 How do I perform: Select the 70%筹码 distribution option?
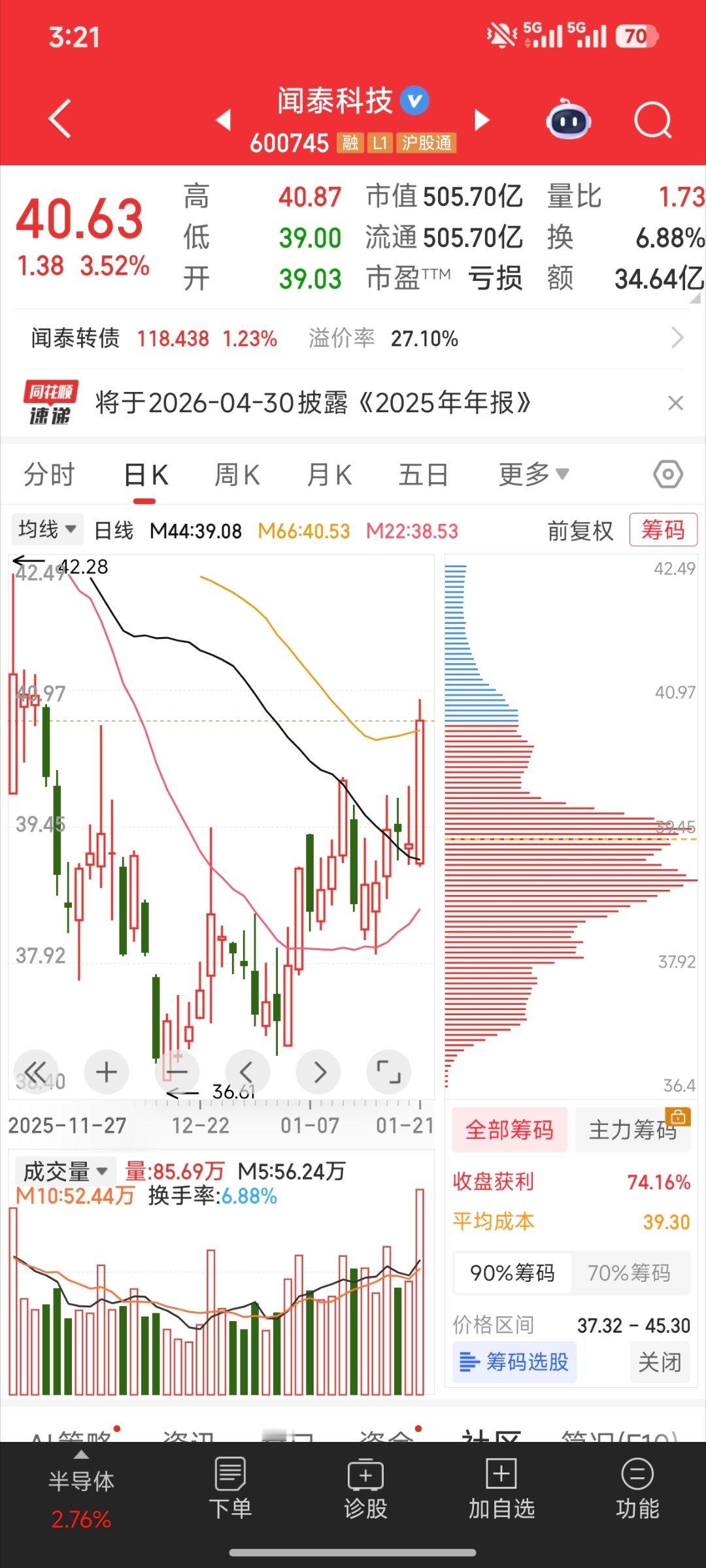coord(630,1273)
